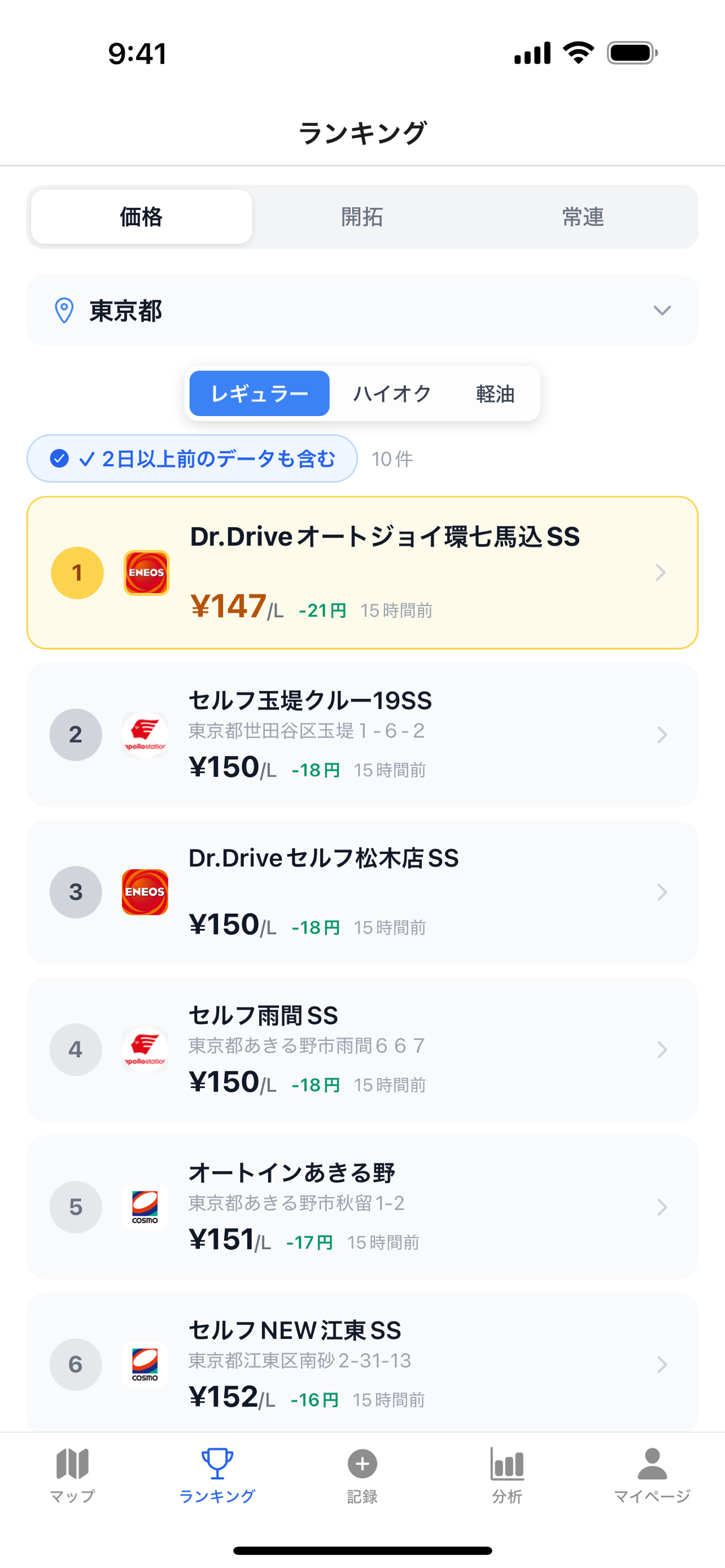This screenshot has height=1568, width=725.
Task: Expand the 東京都 location selector
Action: [x=362, y=311]
